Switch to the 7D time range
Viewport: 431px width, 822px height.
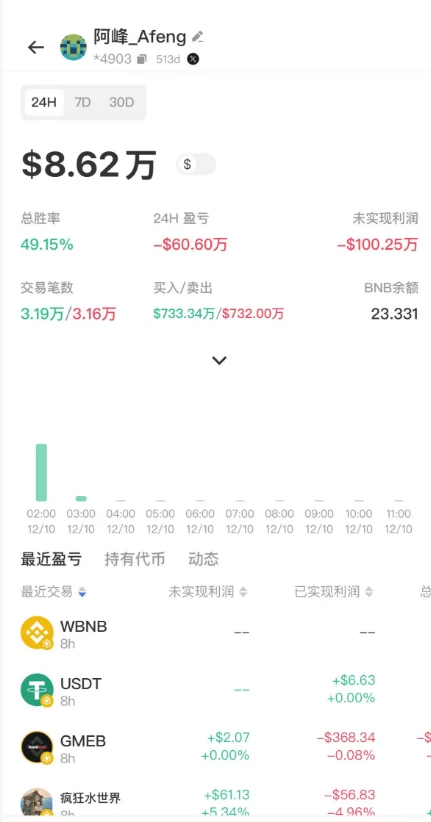[x=82, y=102]
